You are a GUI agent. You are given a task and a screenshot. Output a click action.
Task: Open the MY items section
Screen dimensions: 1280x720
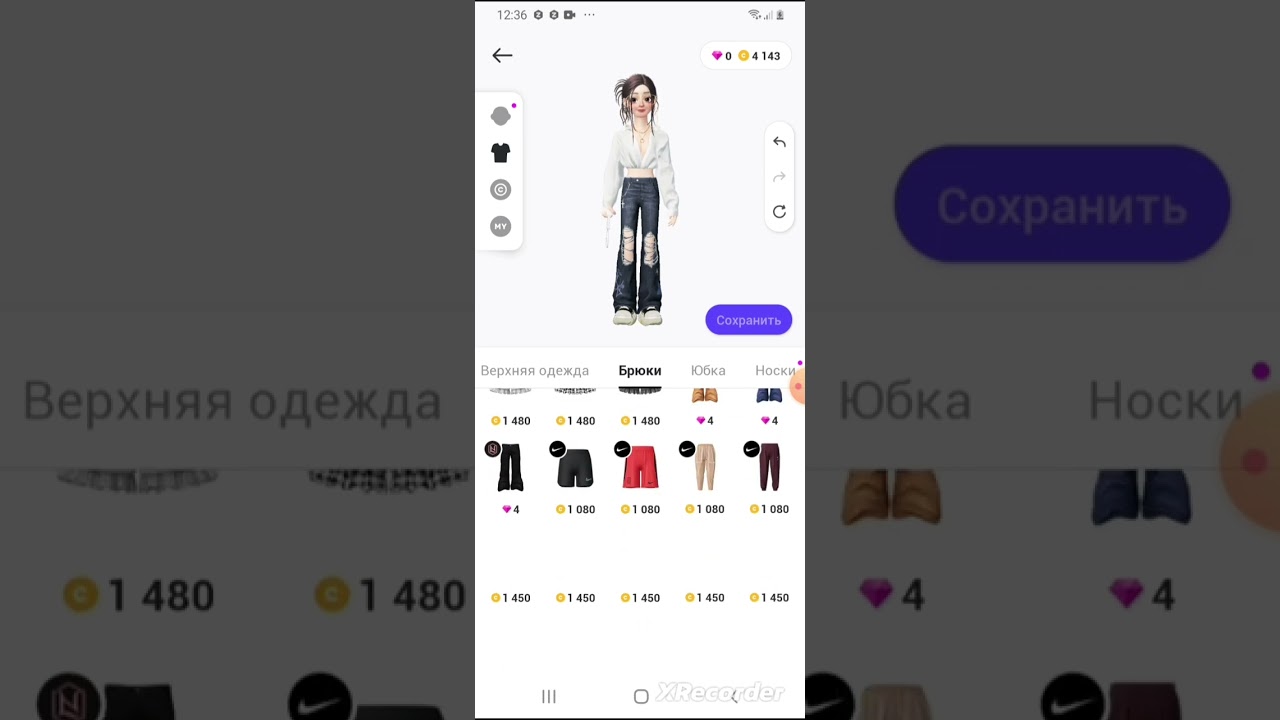(501, 226)
